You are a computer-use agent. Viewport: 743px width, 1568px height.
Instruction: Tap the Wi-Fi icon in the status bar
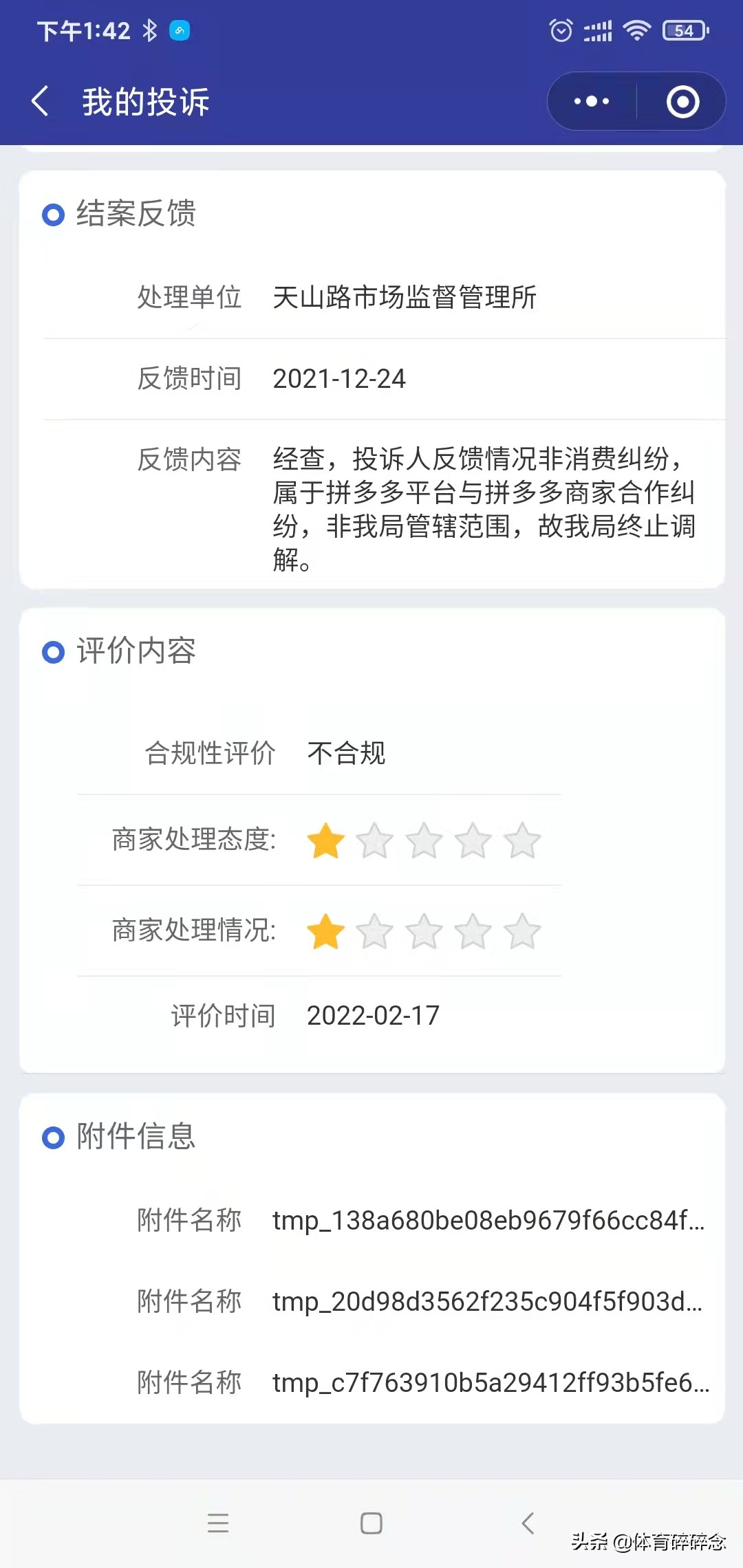636,29
